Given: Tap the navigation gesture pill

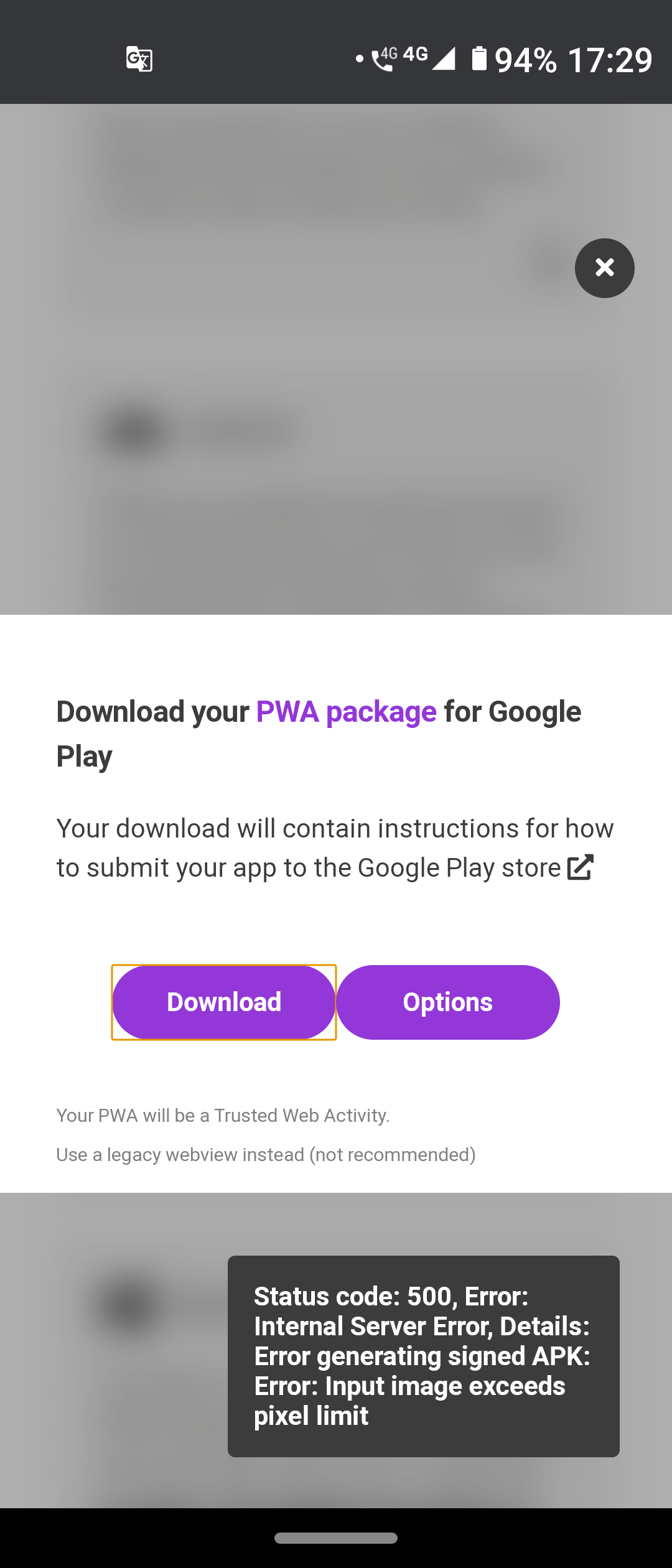Looking at the screenshot, I should [336, 1538].
